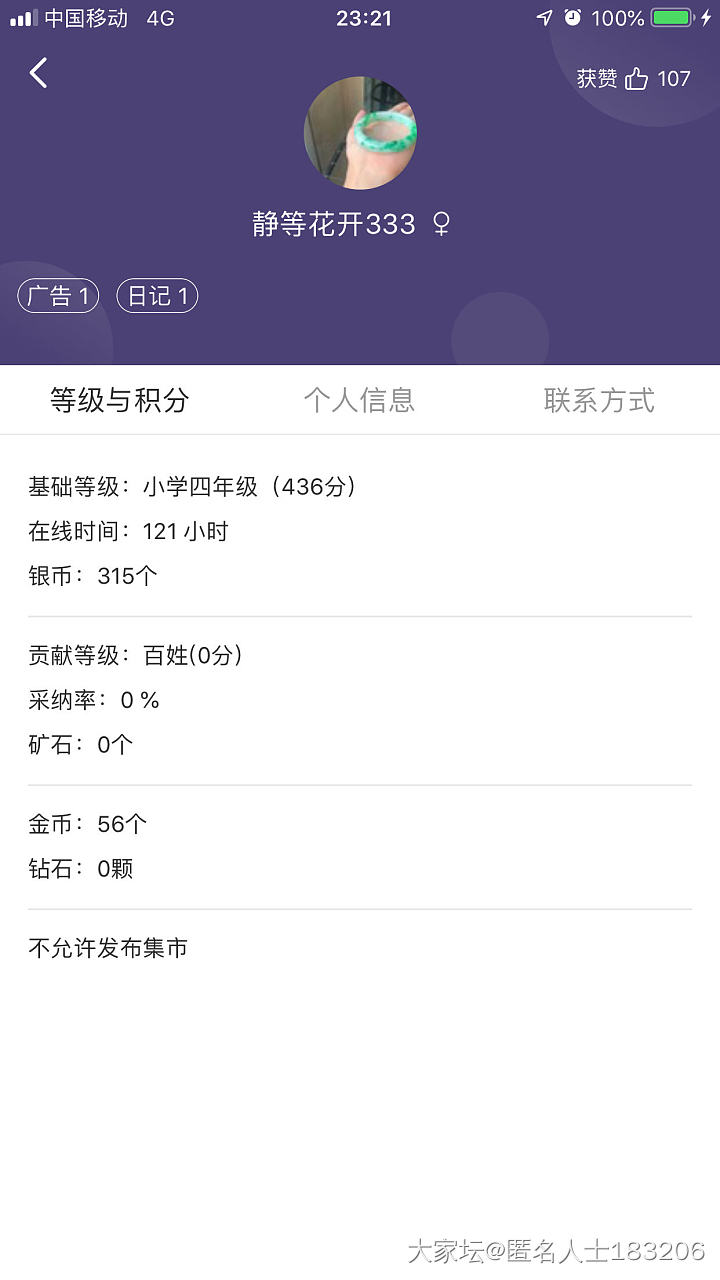Open the 广告 1 chip
720x1280 pixels.
click(x=58, y=296)
